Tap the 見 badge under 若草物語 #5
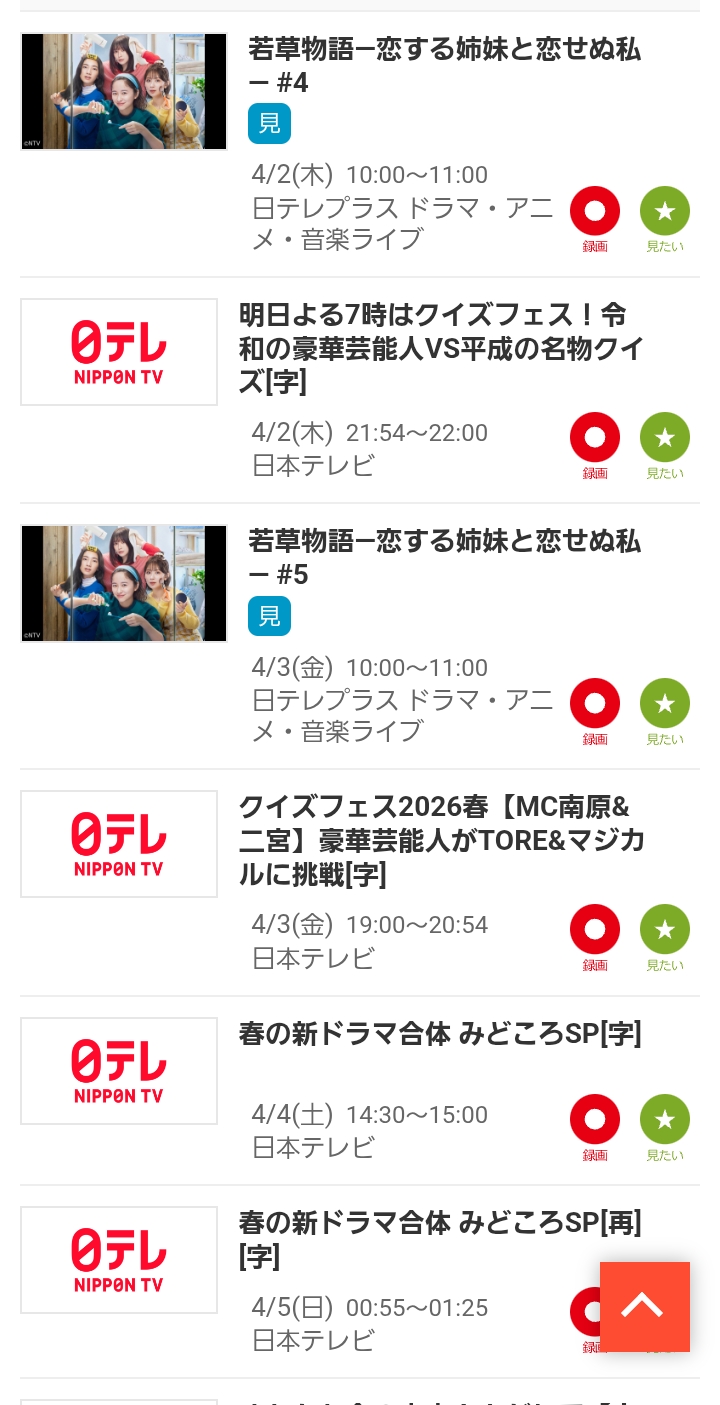The height and width of the screenshot is (1405, 720). pyautogui.click(x=270, y=616)
